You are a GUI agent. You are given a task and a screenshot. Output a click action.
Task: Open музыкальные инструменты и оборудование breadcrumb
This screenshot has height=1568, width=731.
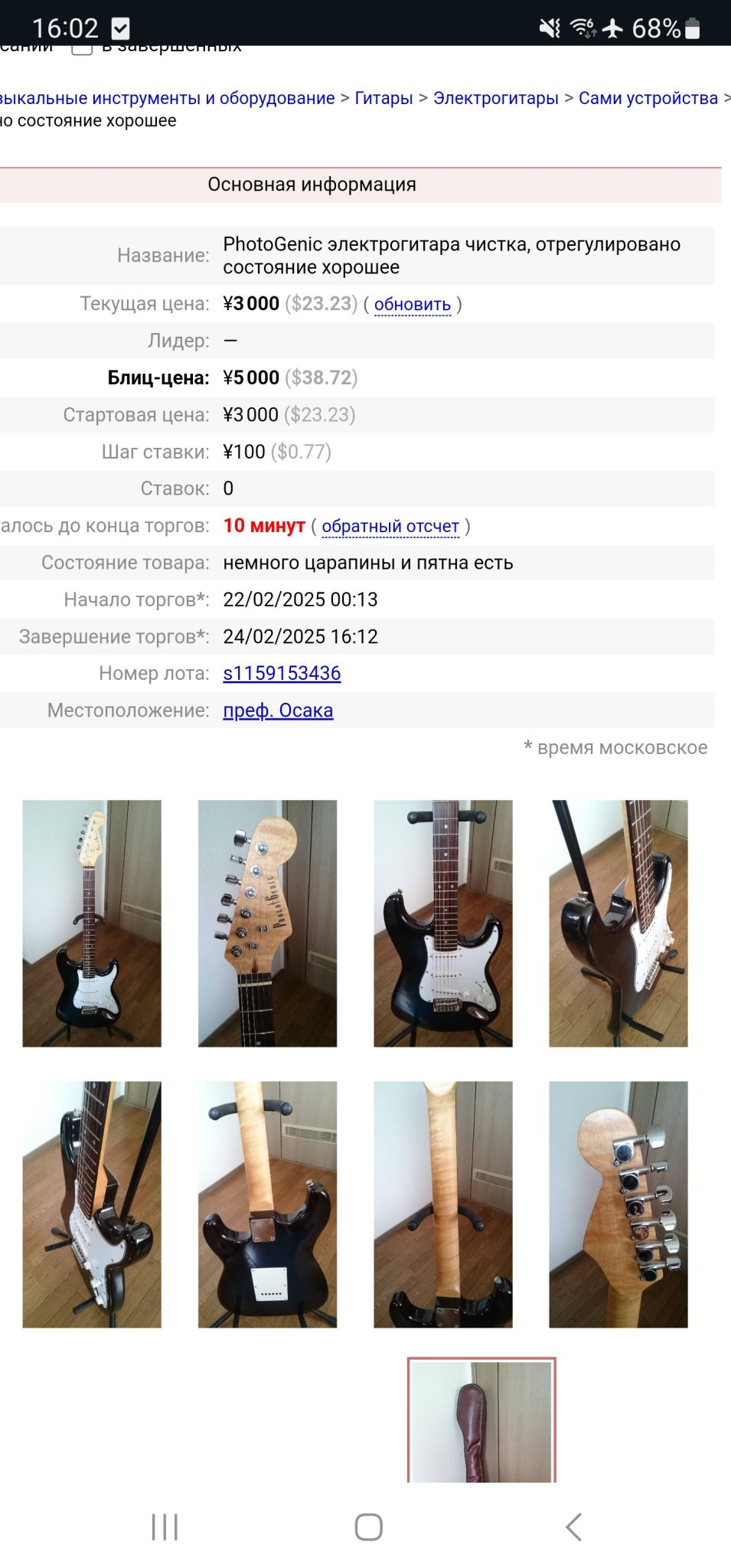point(168,98)
